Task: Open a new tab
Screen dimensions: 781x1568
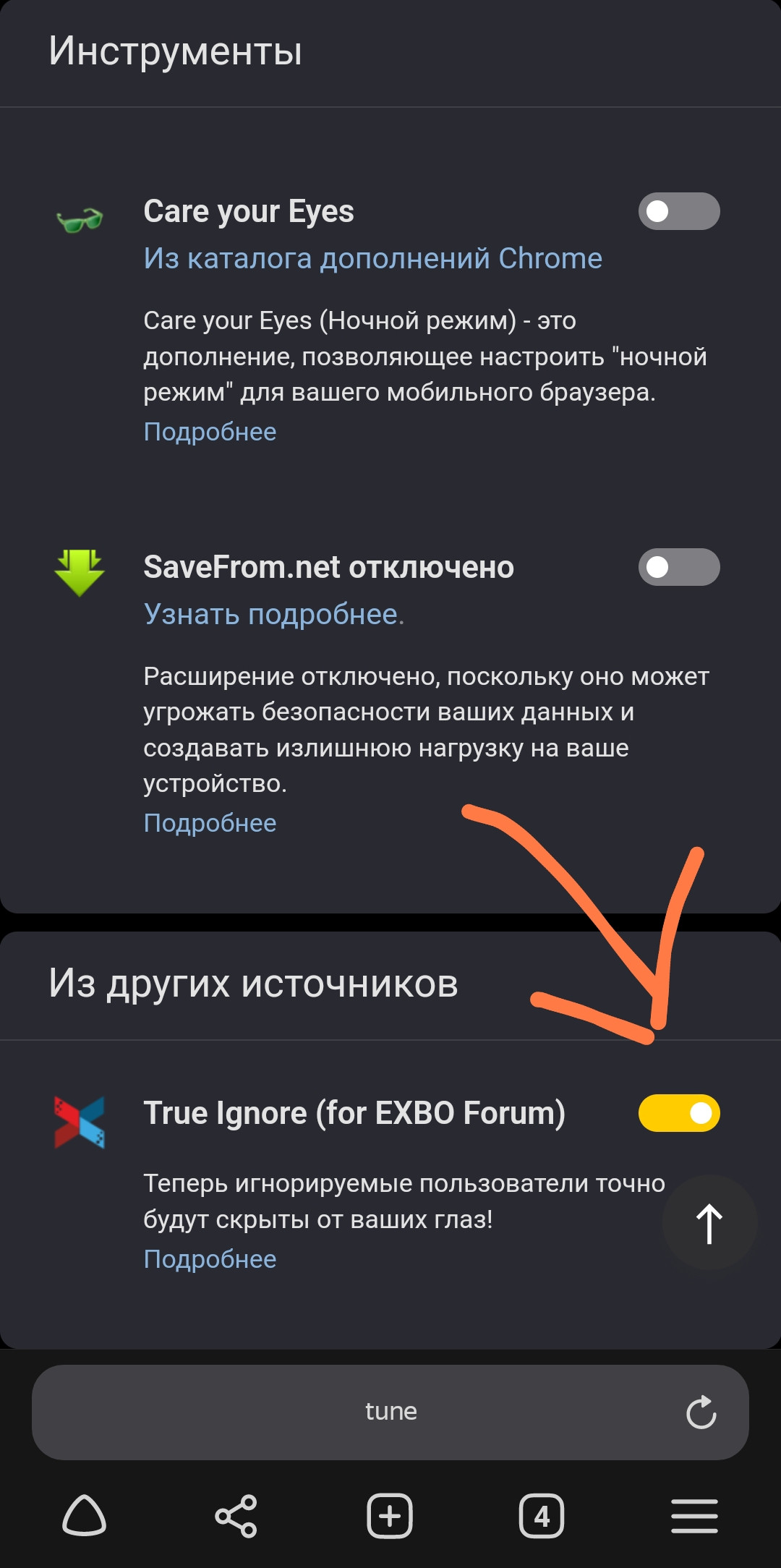Action: point(390,1515)
